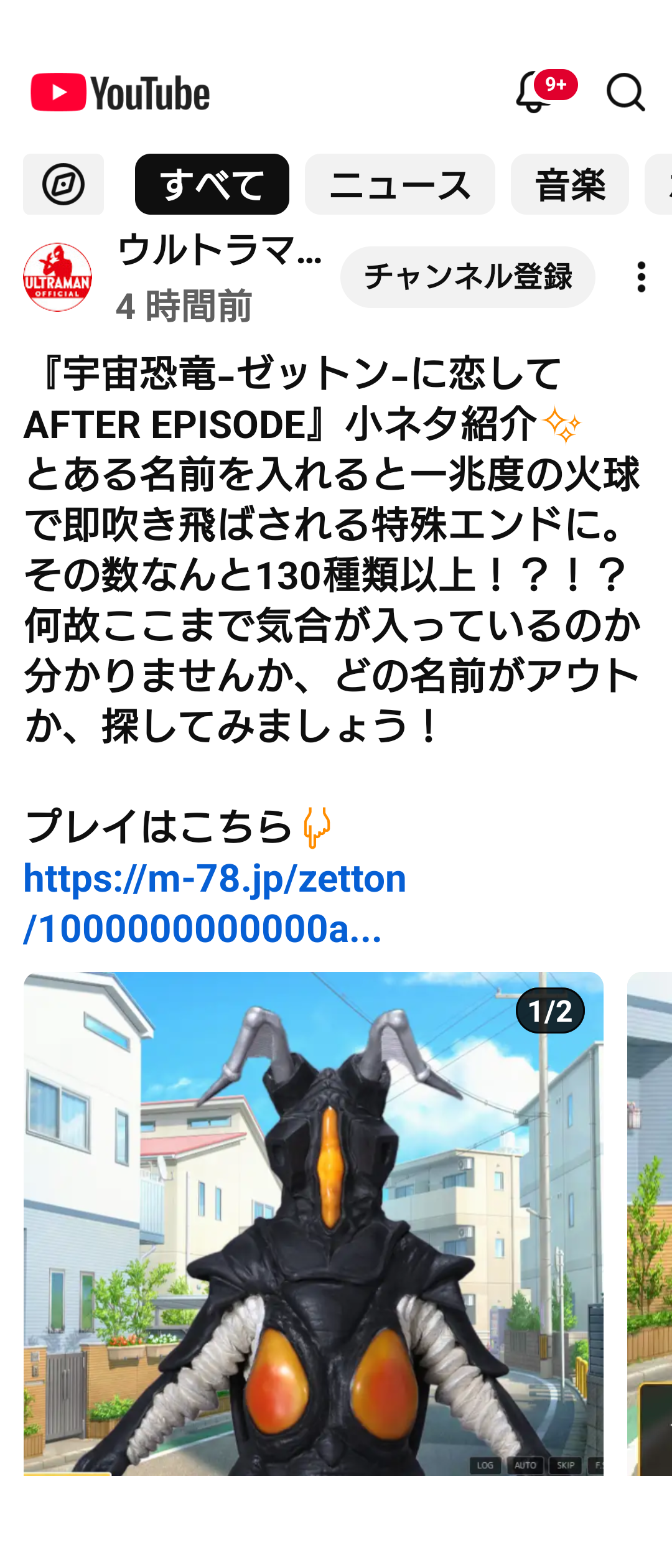Tap the チャンネル登録 subscribe button
This screenshot has width=672, height=1568.
click(x=467, y=277)
